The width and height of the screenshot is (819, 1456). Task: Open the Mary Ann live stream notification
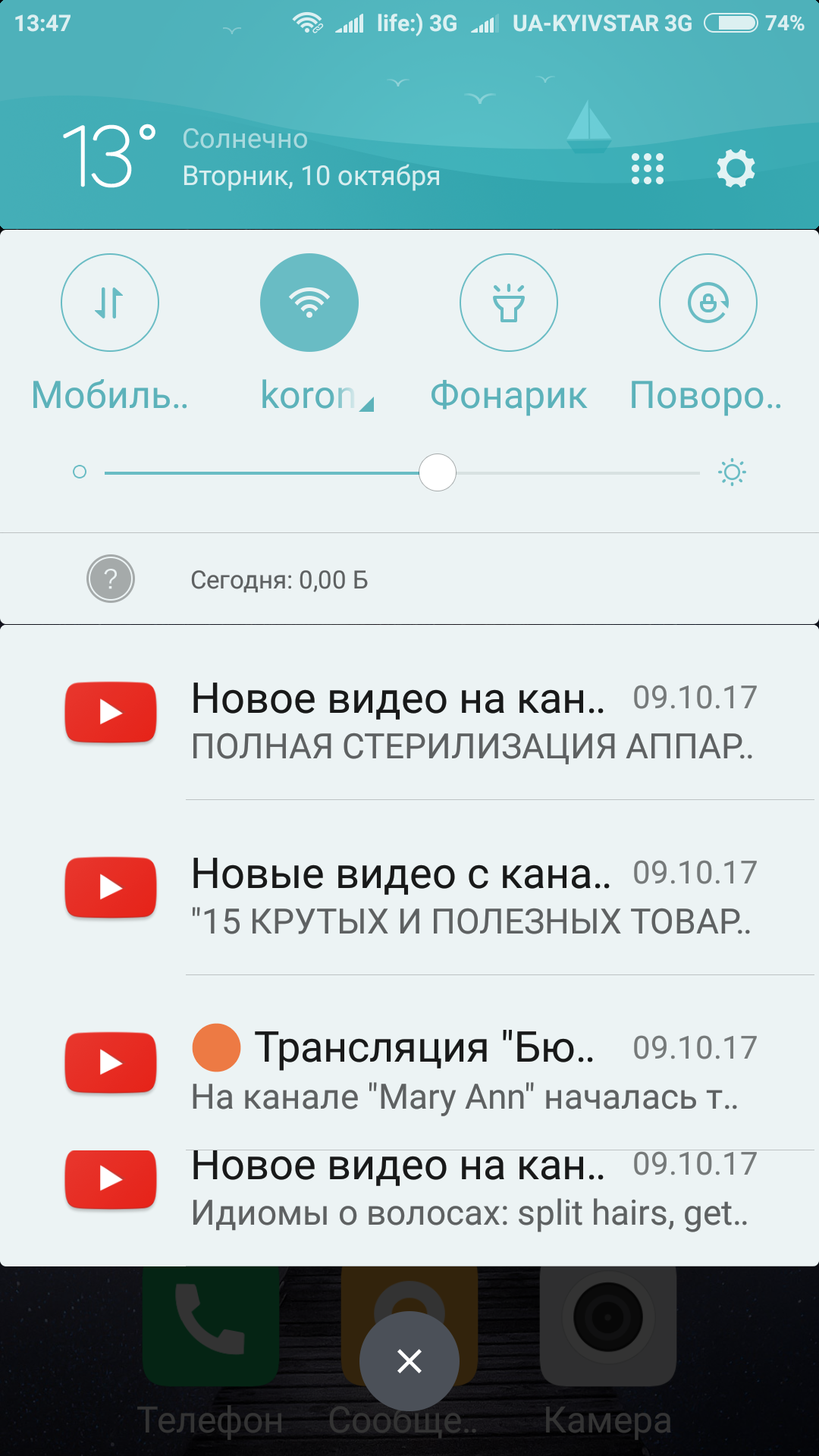click(409, 1063)
